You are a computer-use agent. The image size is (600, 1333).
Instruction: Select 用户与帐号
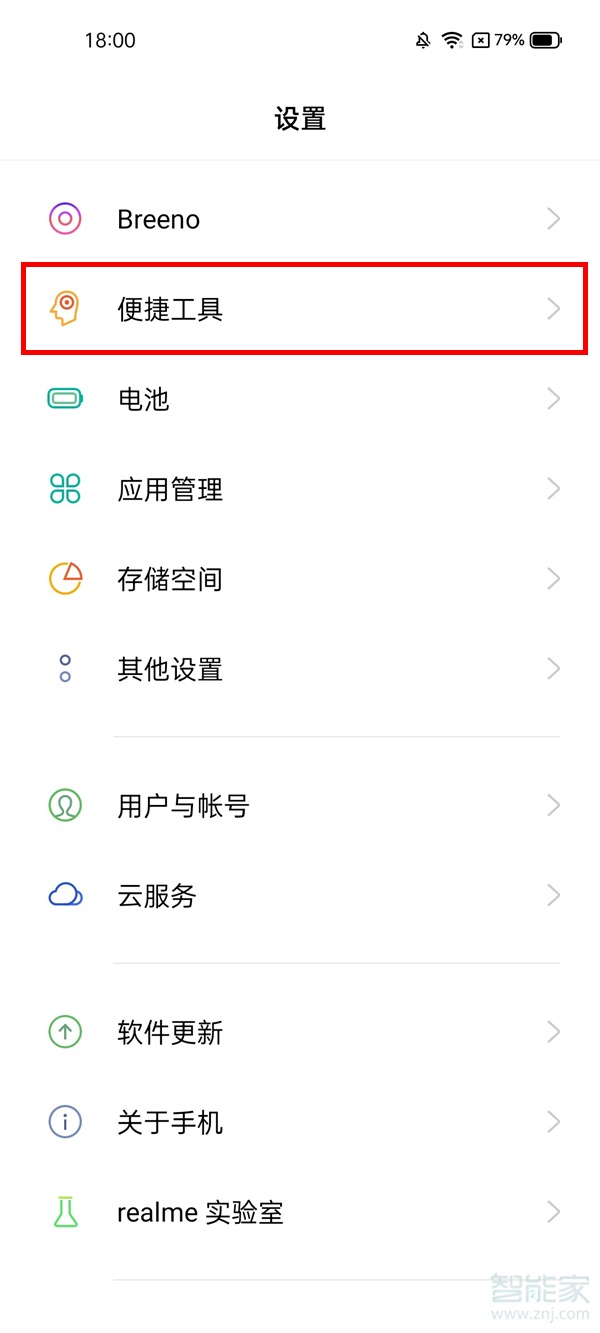(300, 805)
